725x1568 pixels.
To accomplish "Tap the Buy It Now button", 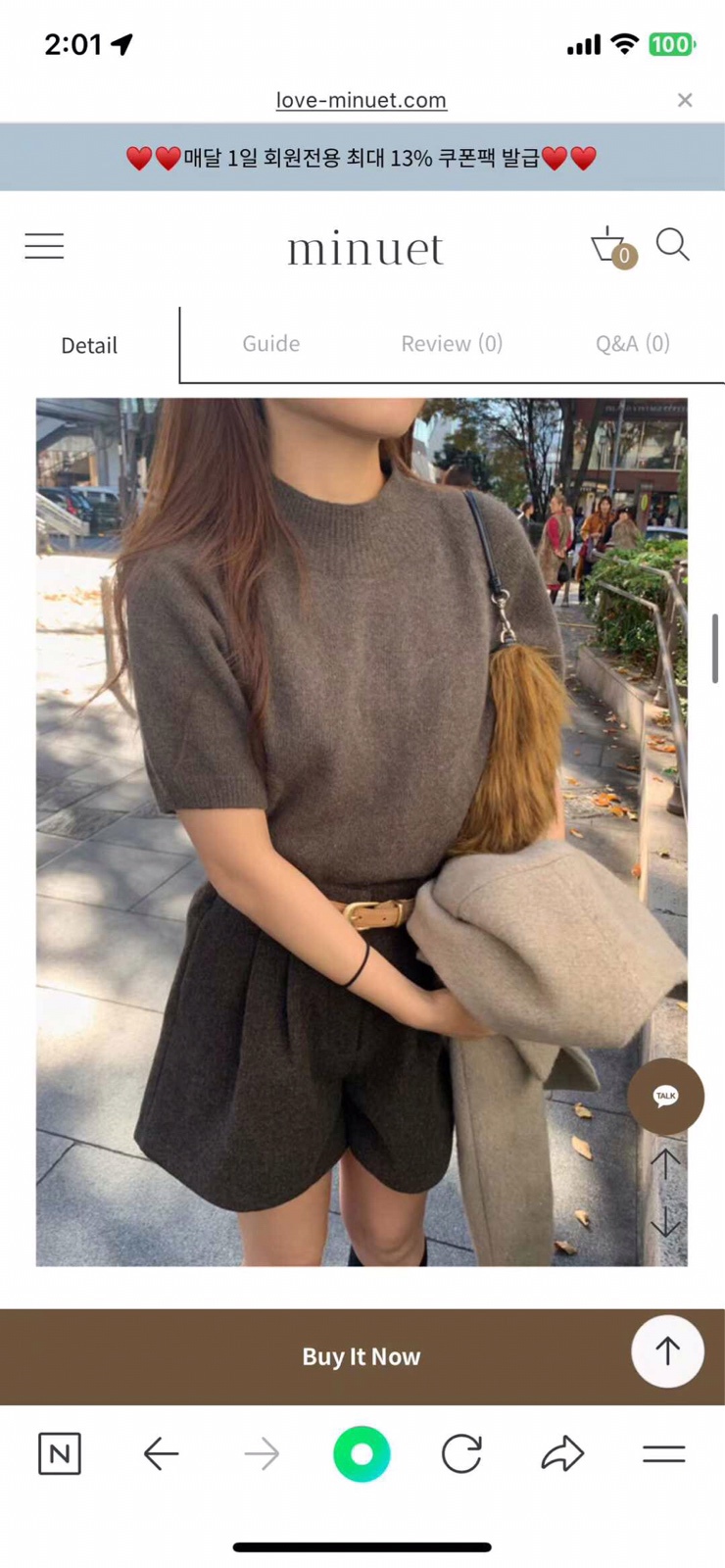I will [361, 1356].
